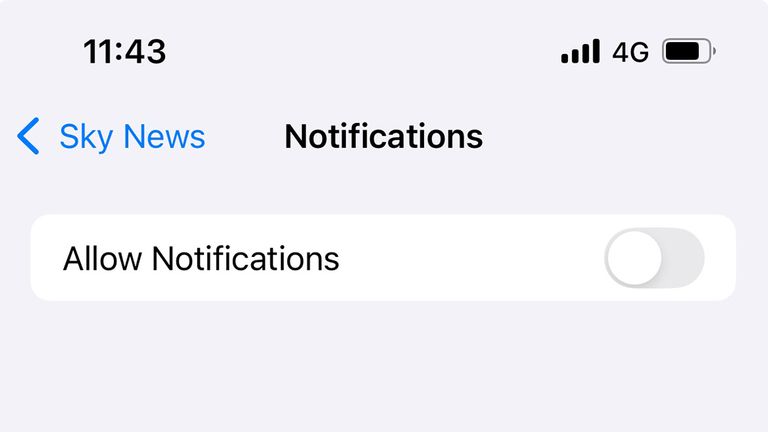
Task: Enable the Allow Notifications switch
Action: pos(654,258)
